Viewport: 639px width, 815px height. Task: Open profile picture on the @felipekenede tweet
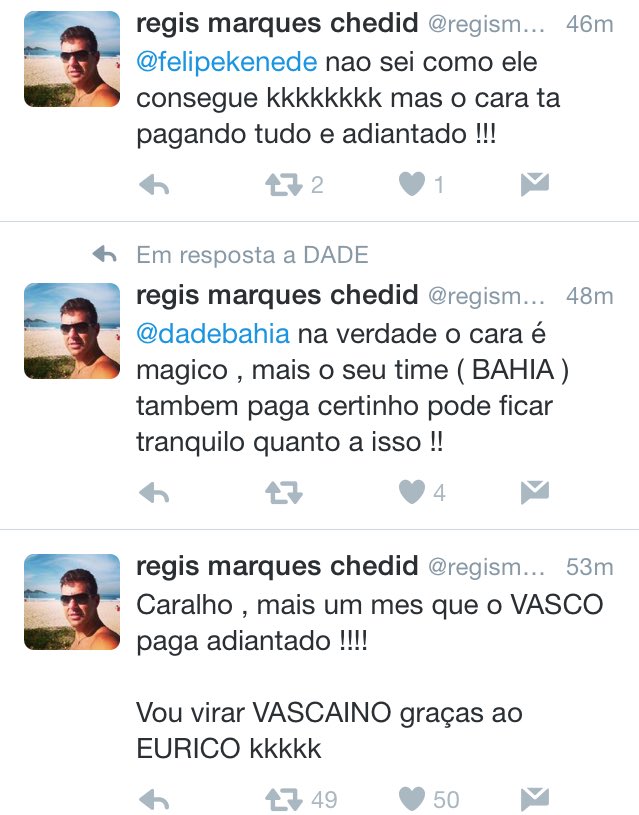coord(71,59)
